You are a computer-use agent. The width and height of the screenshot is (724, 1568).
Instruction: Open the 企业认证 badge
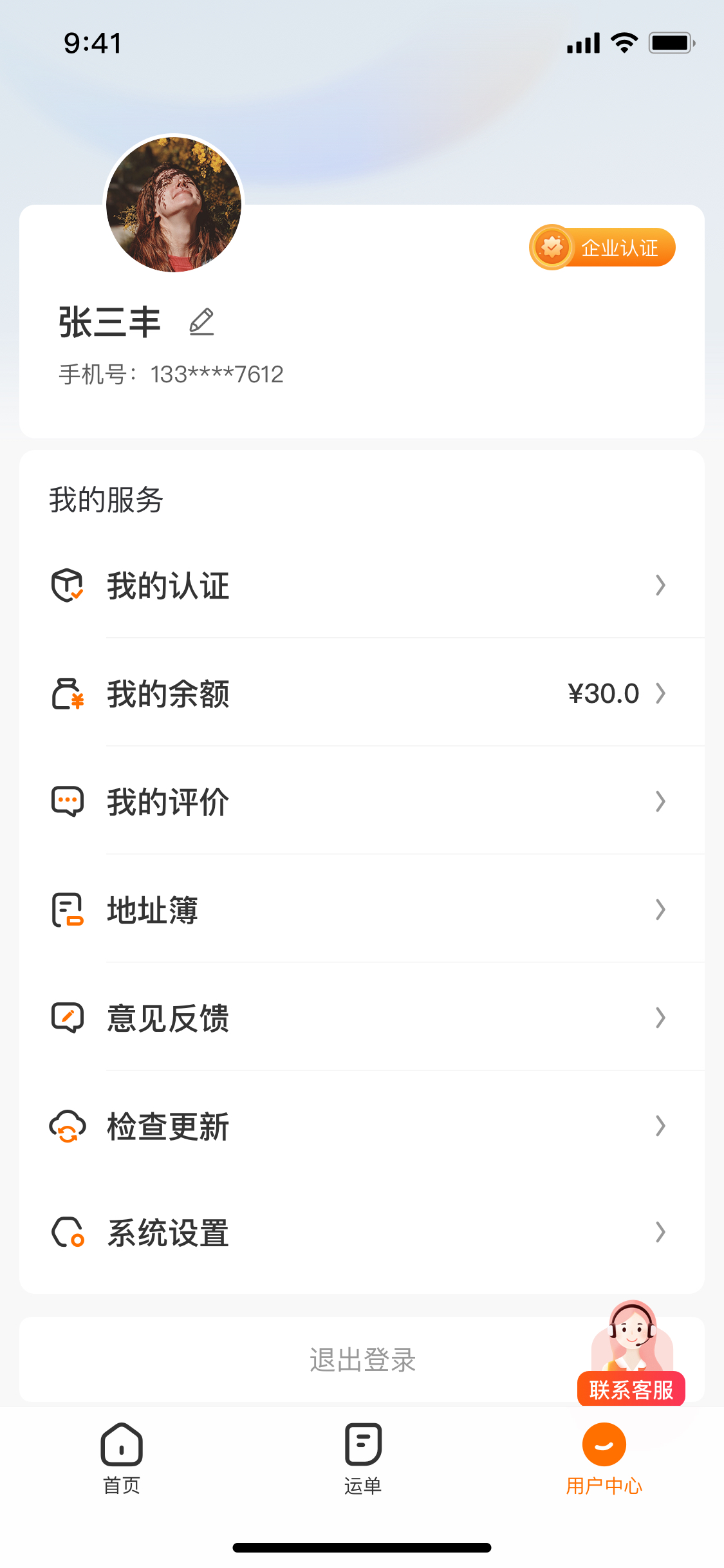pos(602,247)
